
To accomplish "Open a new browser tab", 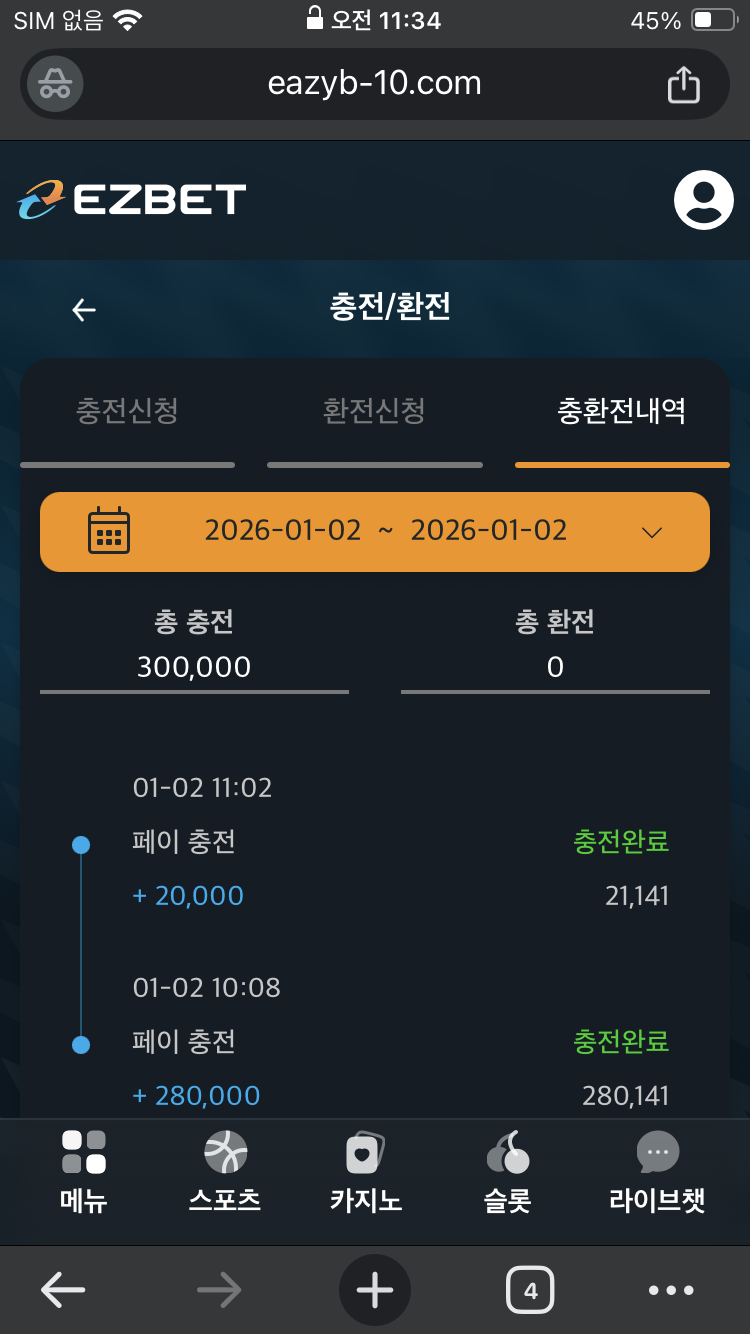I will click(x=375, y=1291).
